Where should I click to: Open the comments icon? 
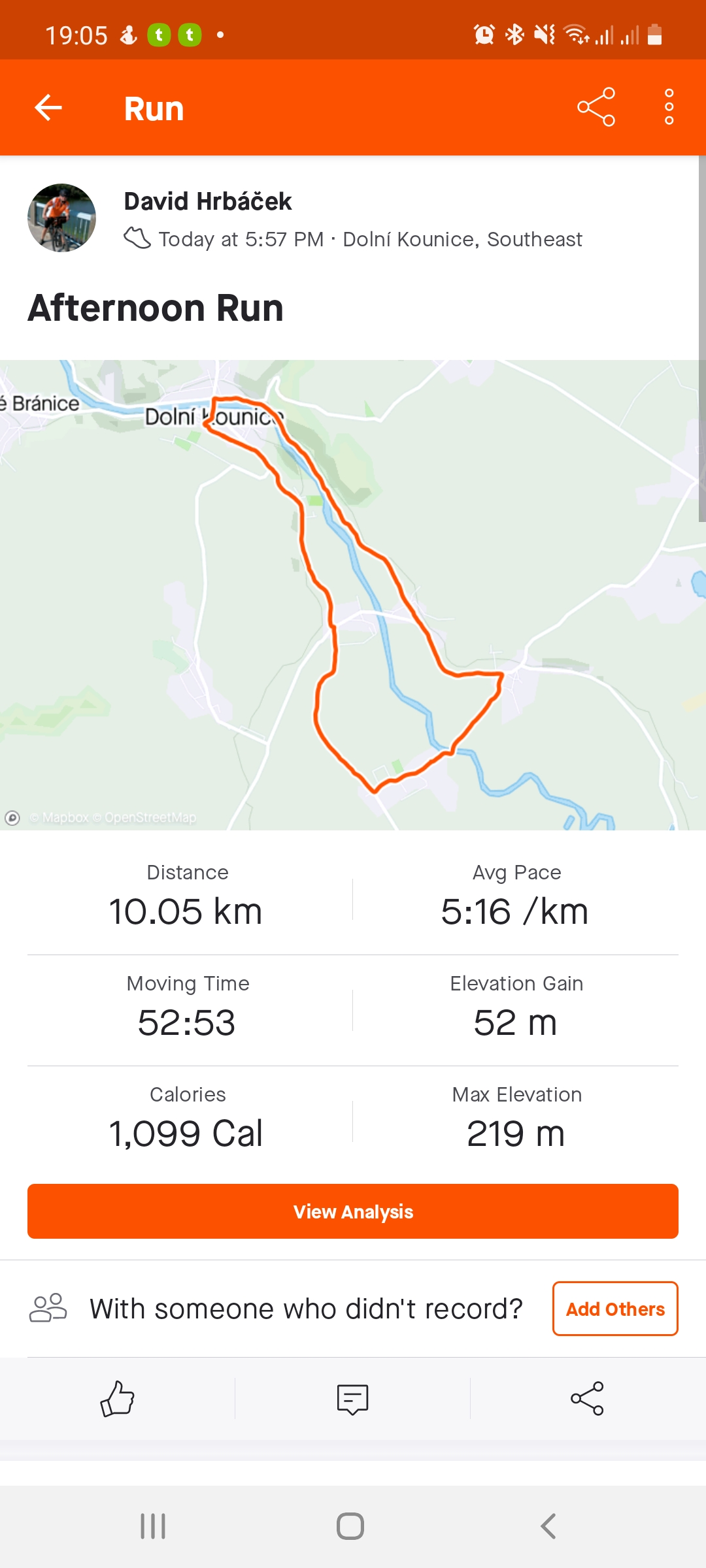coord(353,1399)
